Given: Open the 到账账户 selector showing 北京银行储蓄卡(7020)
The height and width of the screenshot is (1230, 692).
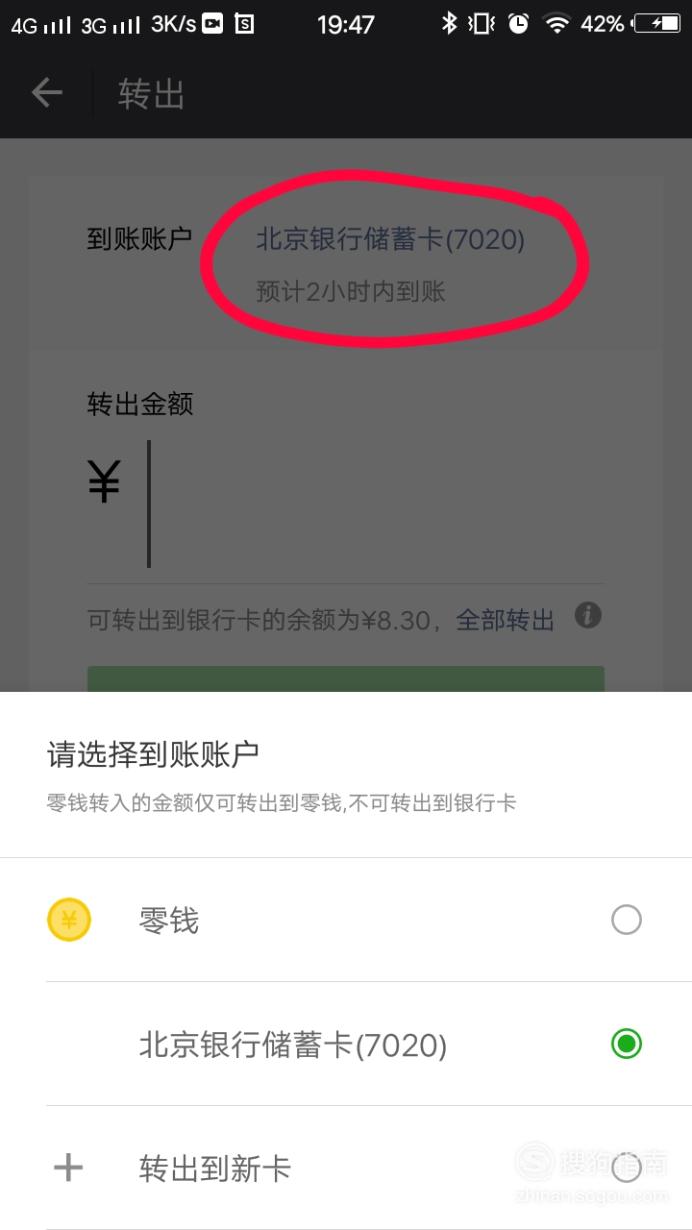Looking at the screenshot, I should coord(390,240).
